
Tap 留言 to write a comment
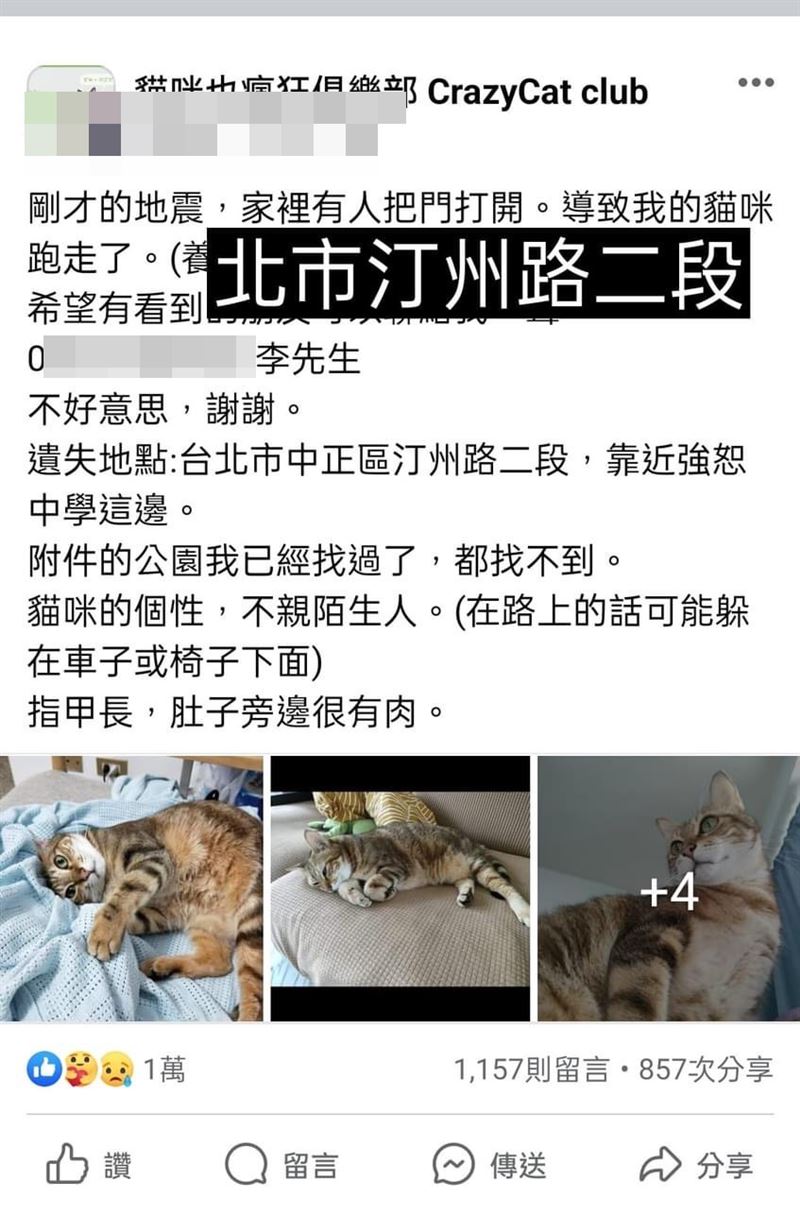coord(282,1165)
